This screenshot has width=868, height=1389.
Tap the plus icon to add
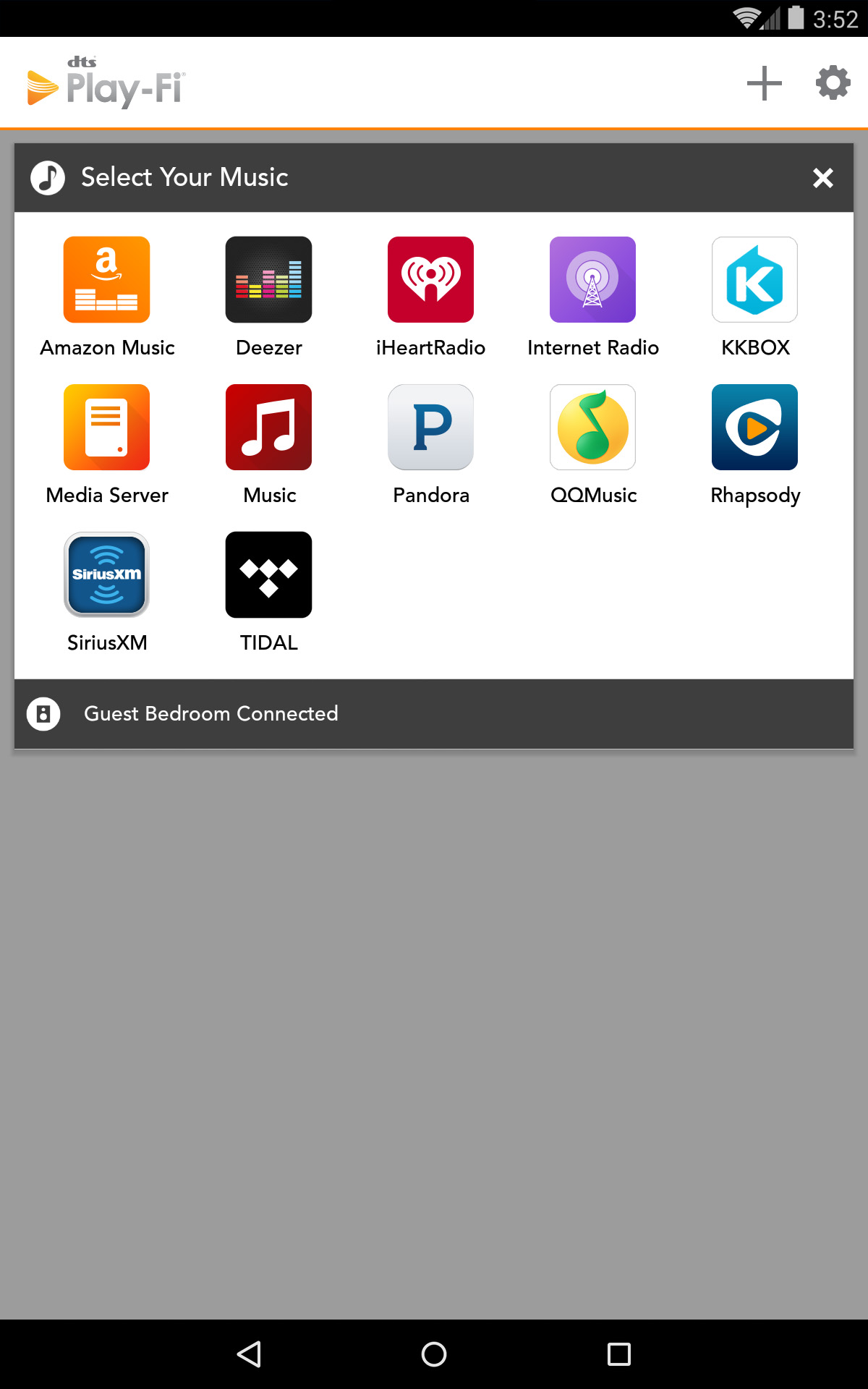coord(764,83)
